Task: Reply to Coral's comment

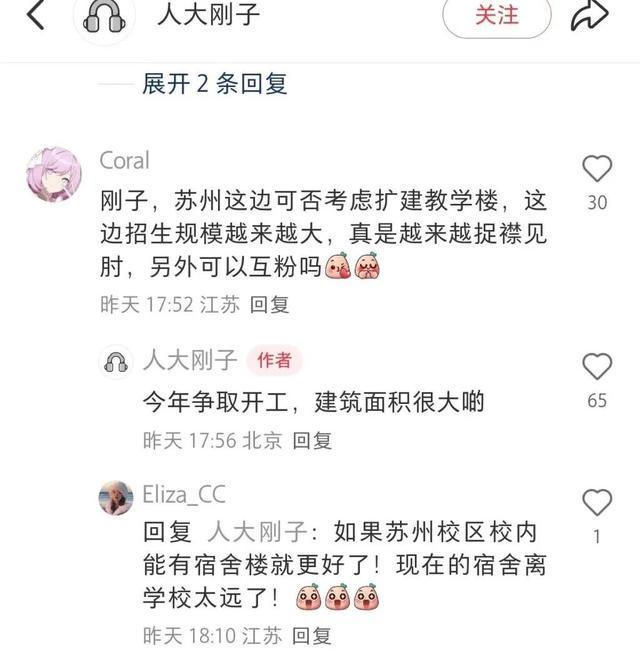Action: [268, 305]
